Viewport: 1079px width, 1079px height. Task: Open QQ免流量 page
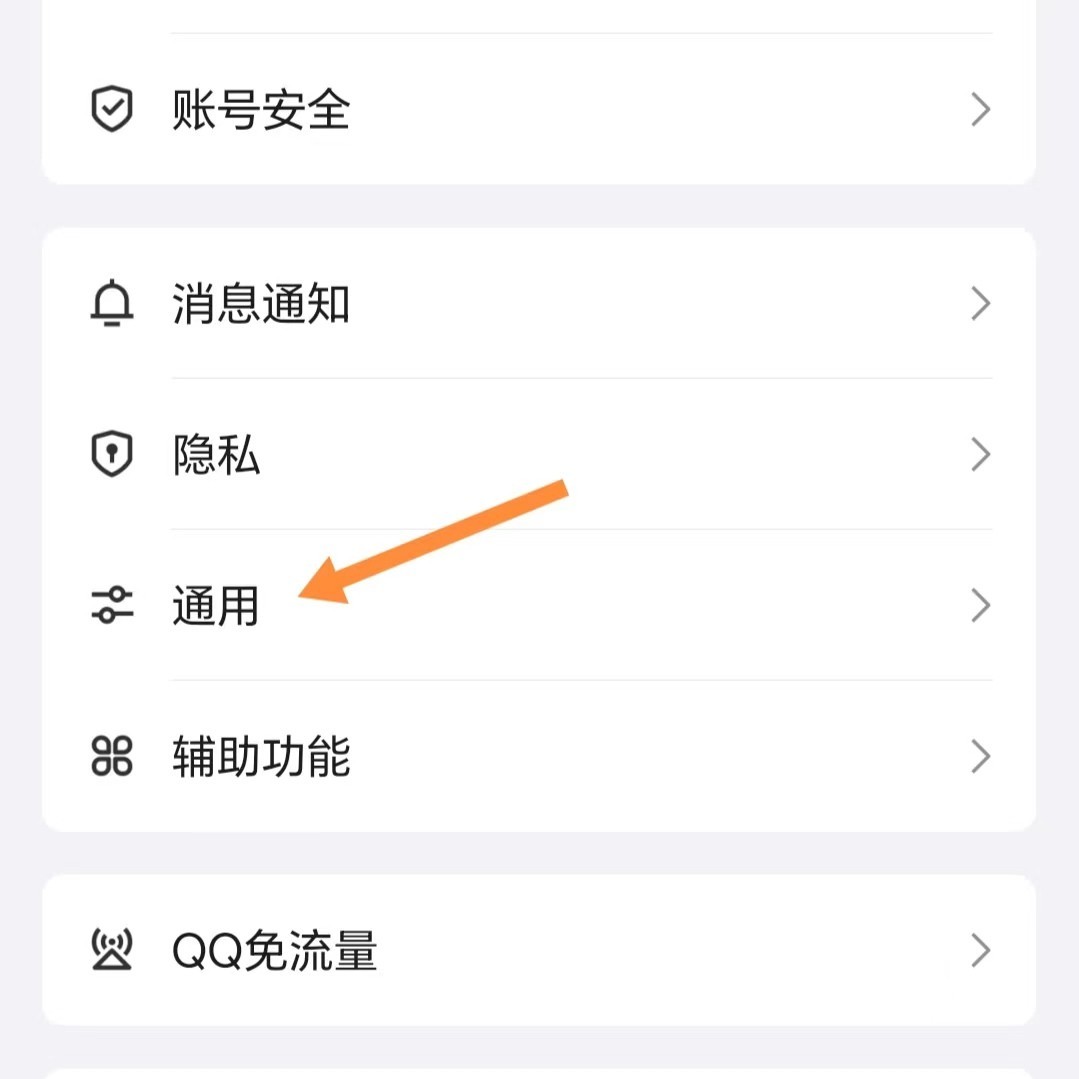275,950
